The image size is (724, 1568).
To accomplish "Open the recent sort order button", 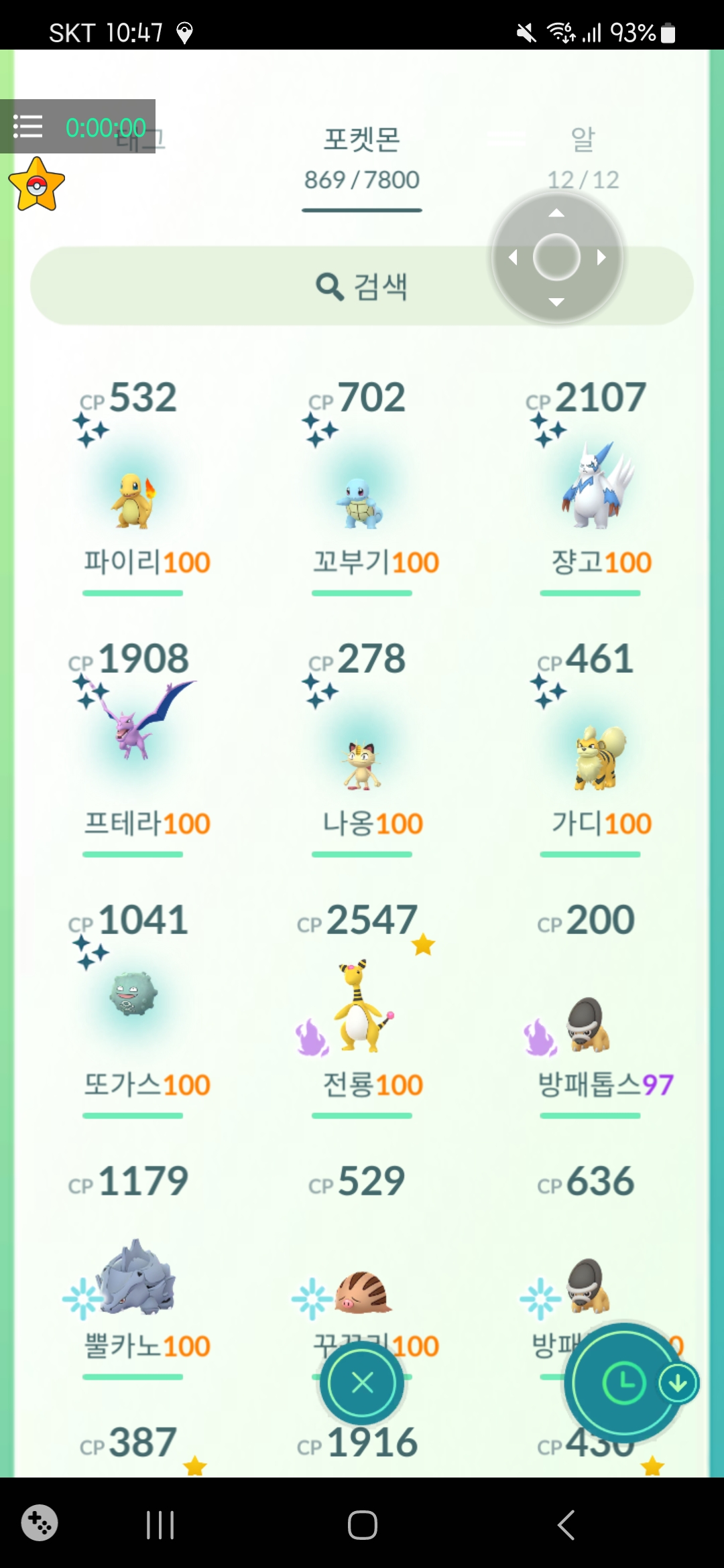I will point(624,1383).
